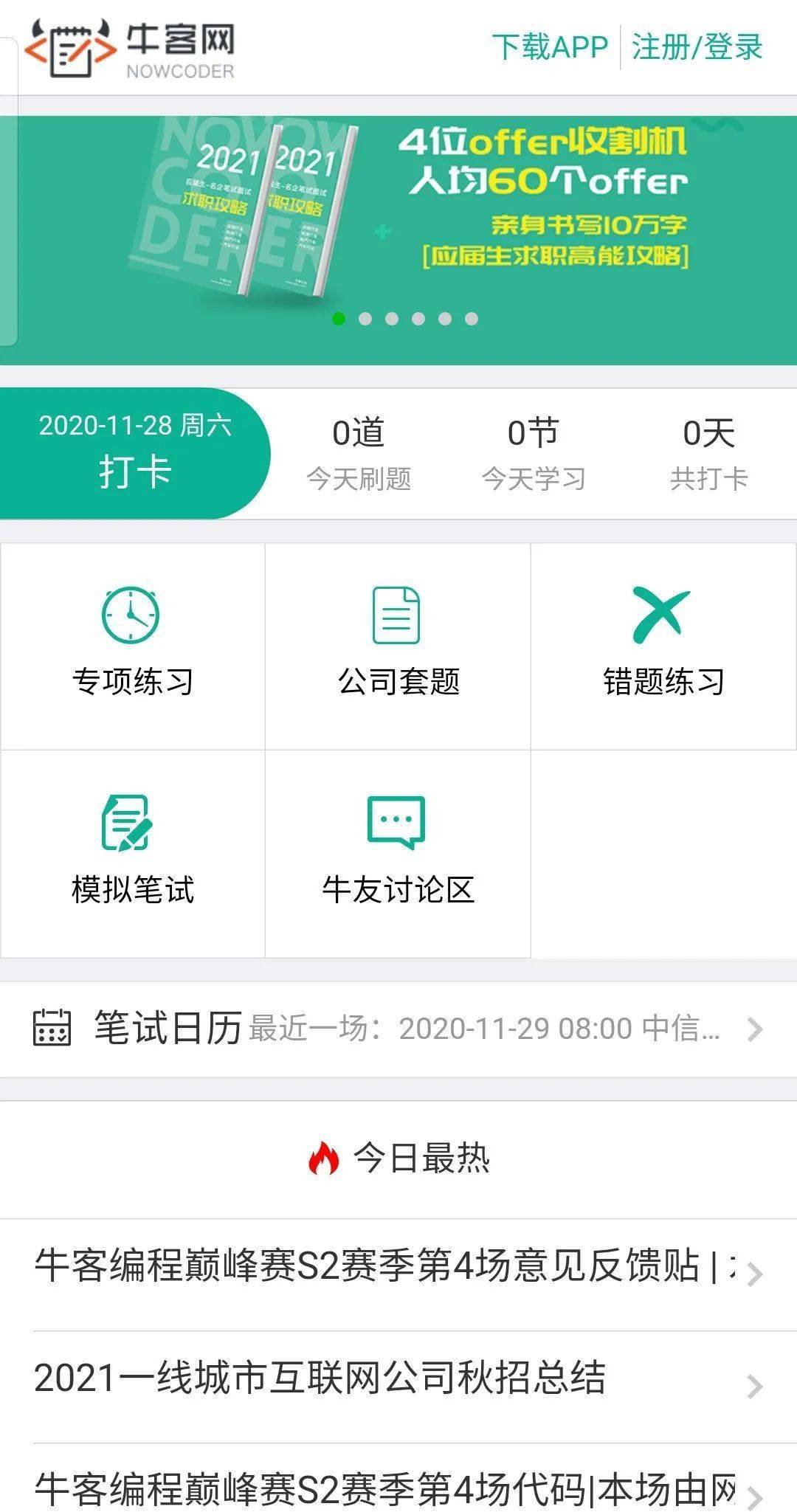Tap the 下载APP link
Viewport: 797px width, 1512px height.
[x=550, y=46]
